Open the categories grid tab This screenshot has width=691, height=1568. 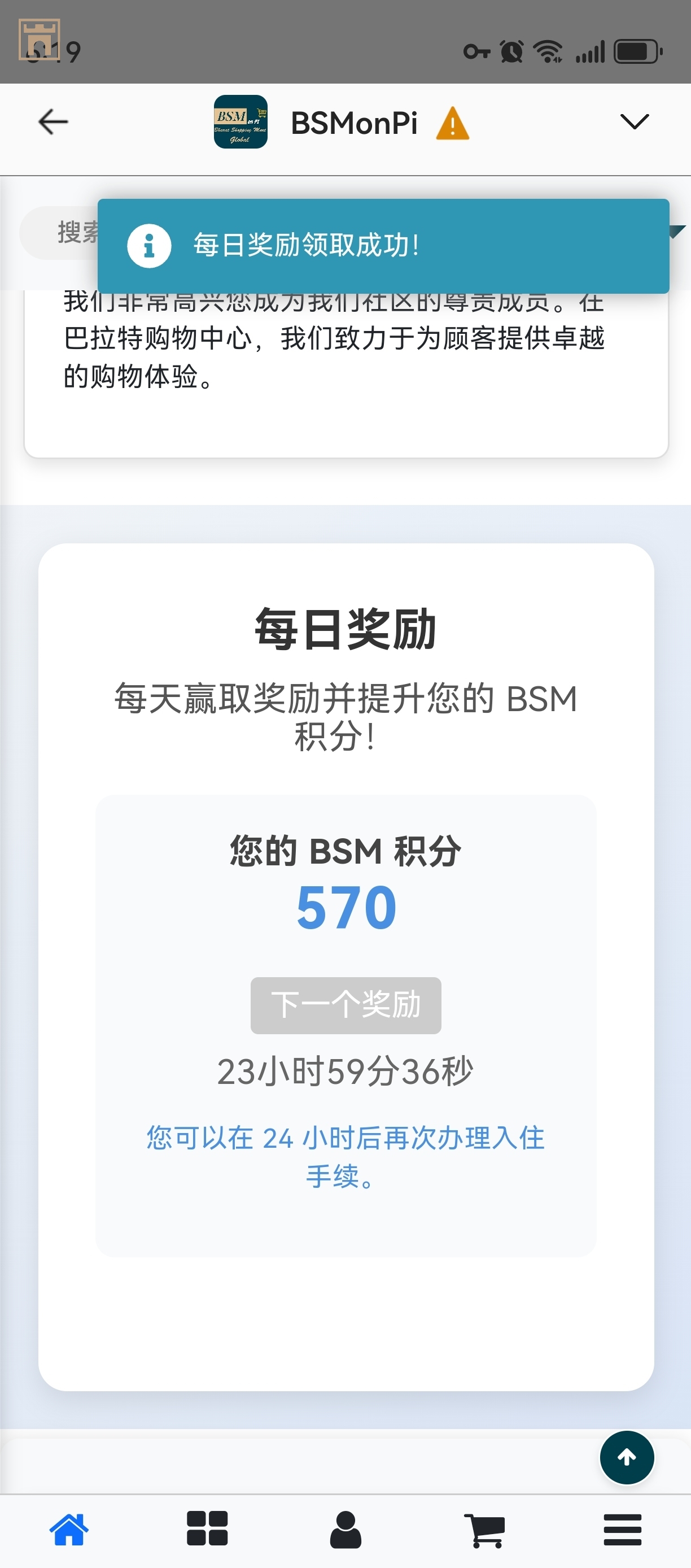coord(207,1529)
